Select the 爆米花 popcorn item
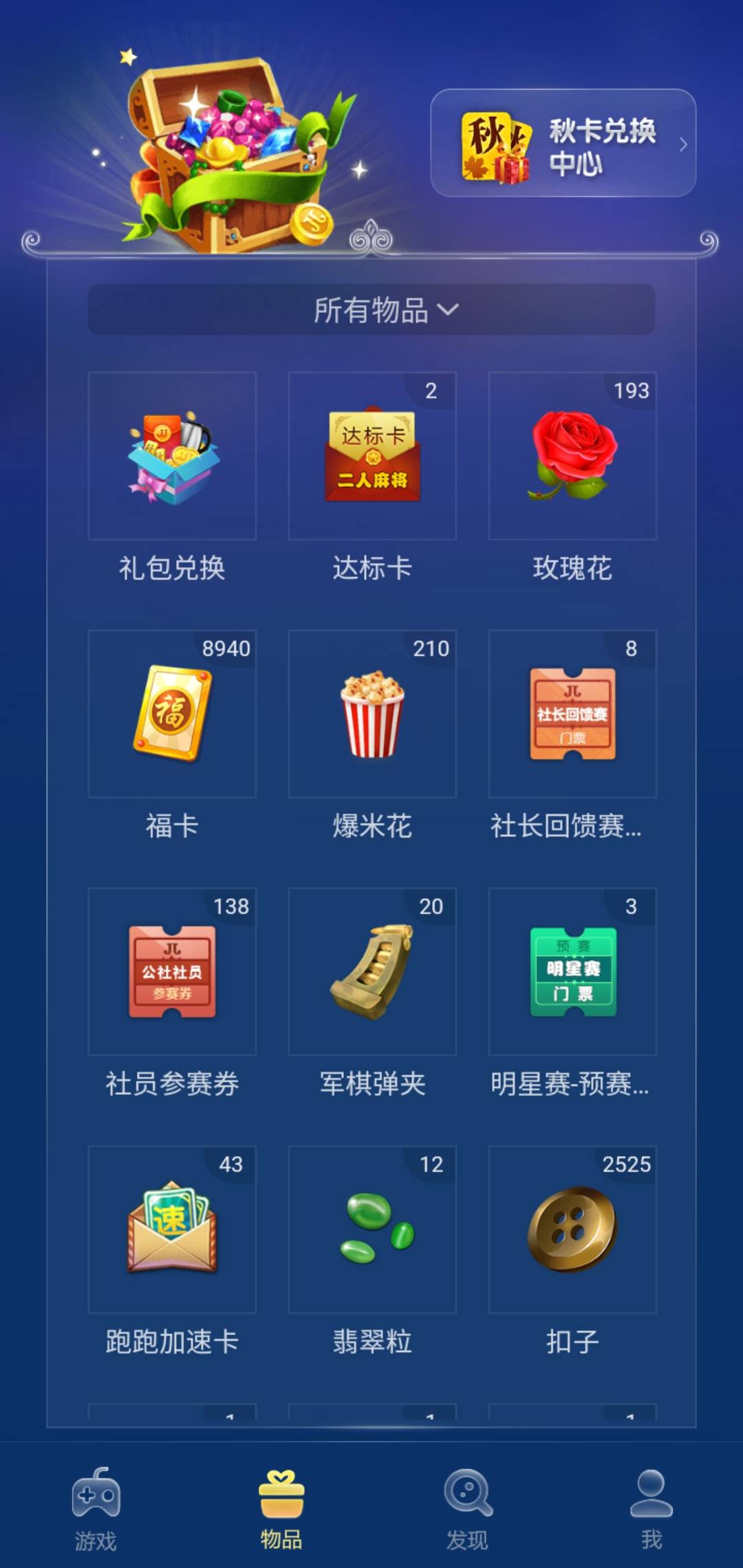Image resolution: width=743 pixels, height=1568 pixels. [371, 715]
